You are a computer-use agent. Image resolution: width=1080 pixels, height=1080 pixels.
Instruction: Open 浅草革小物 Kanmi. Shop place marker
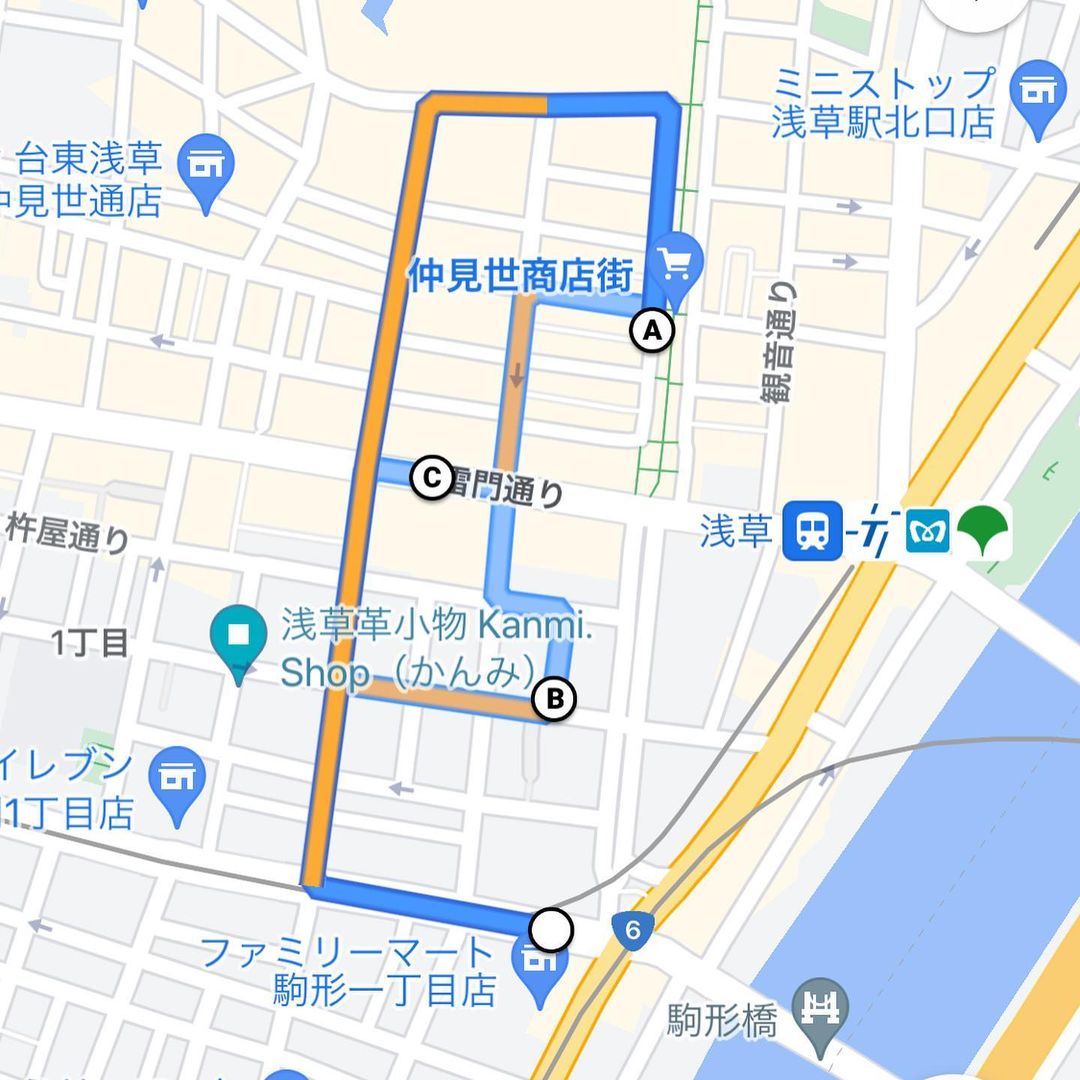tap(239, 634)
